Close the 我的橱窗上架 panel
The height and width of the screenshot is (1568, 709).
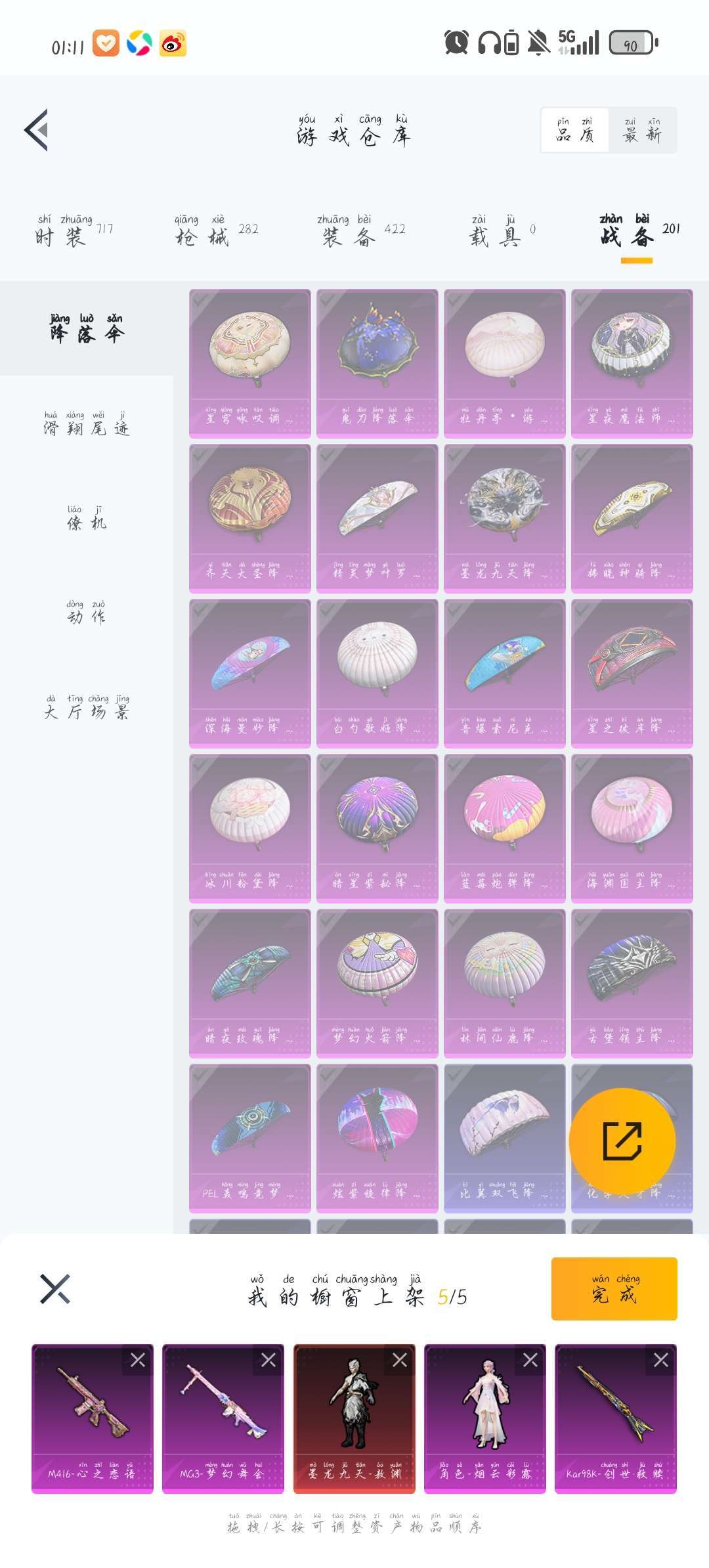click(55, 1288)
